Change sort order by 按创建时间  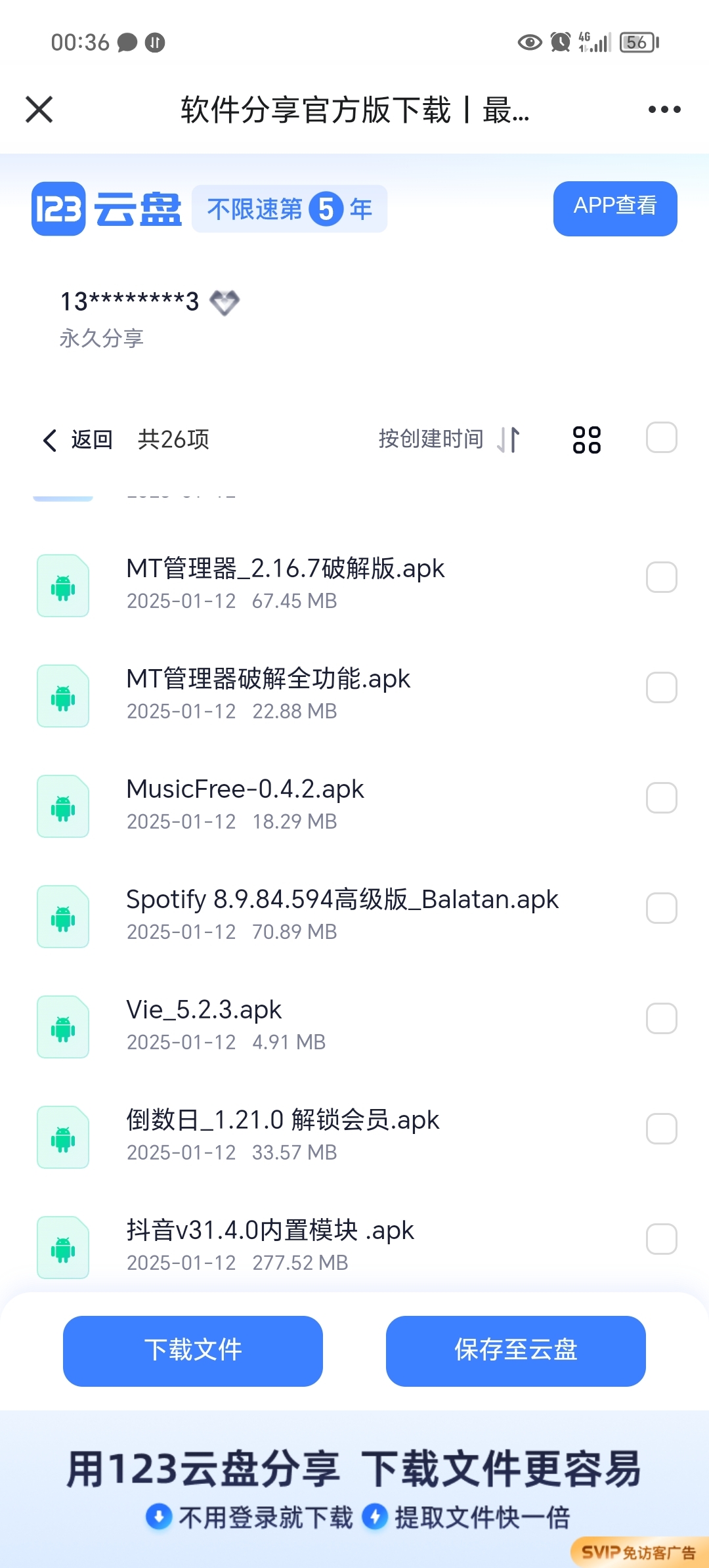449,439
